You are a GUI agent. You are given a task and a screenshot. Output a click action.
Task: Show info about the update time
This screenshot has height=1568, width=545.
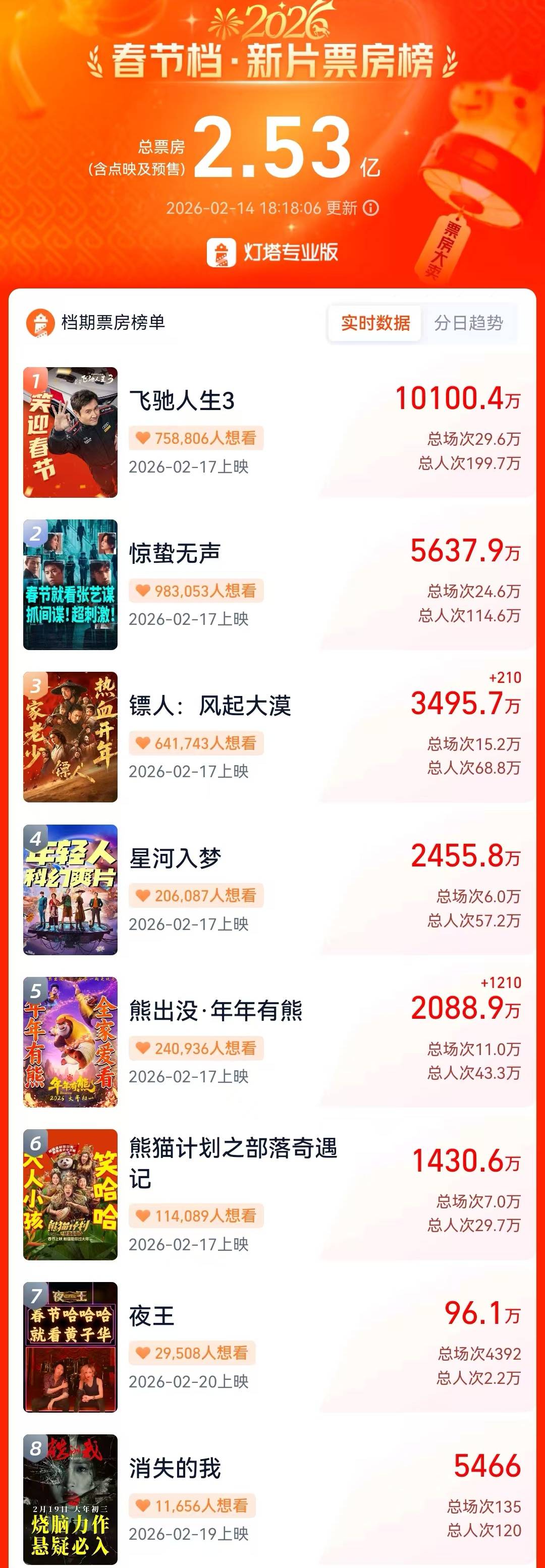[371, 208]
